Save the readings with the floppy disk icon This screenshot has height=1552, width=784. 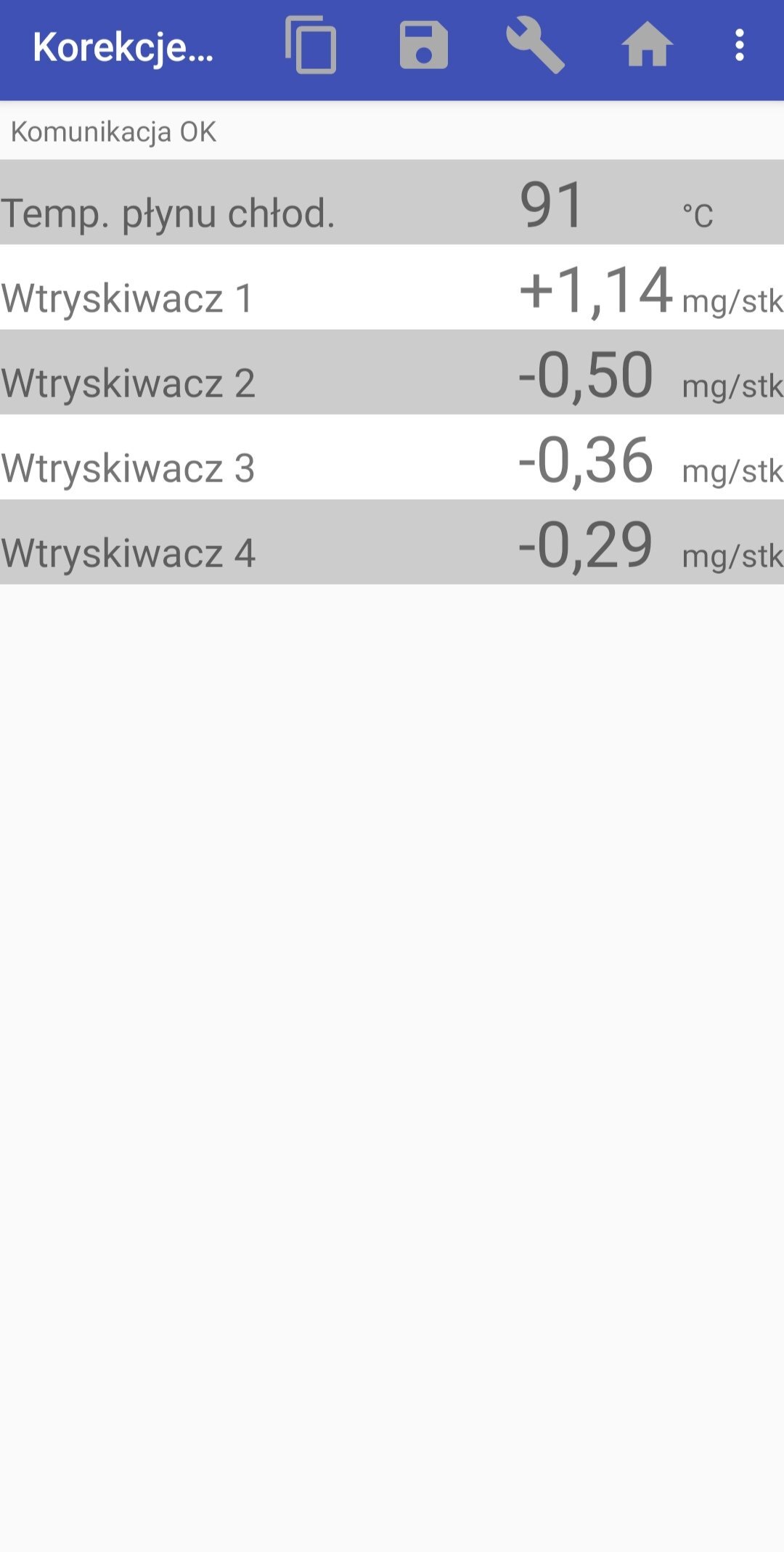coord(424,45)
